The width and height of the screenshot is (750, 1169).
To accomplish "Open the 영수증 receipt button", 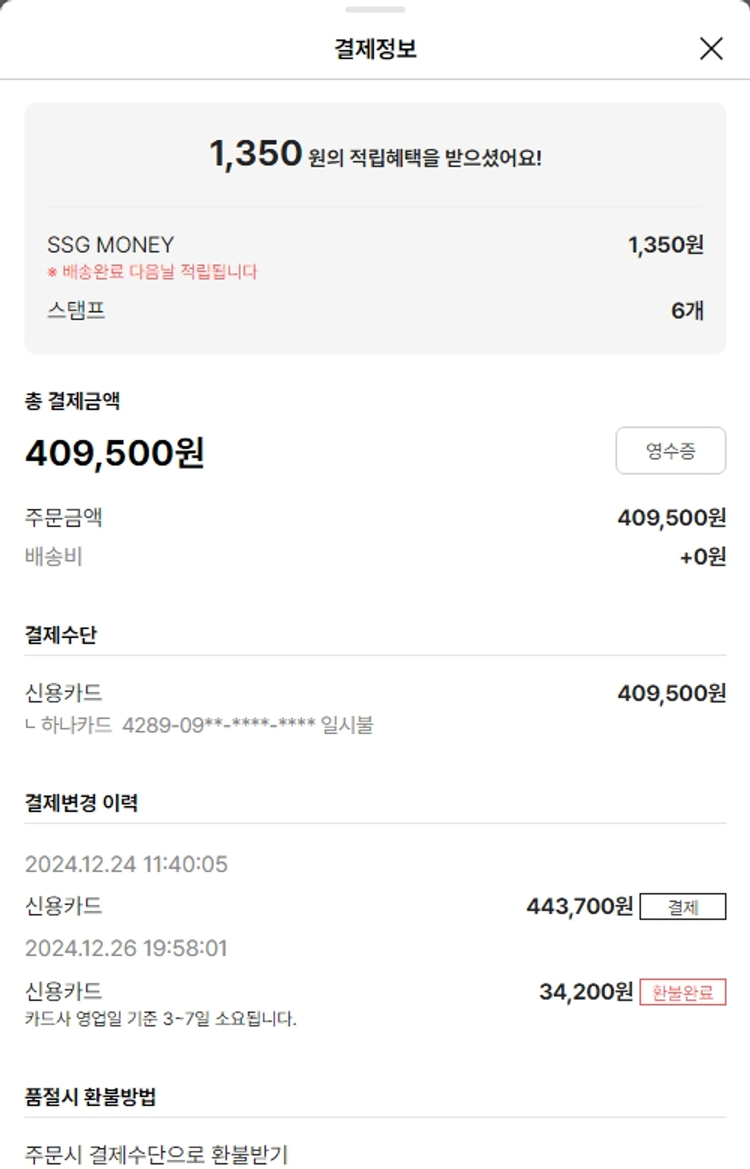I will tap(670, 451).
